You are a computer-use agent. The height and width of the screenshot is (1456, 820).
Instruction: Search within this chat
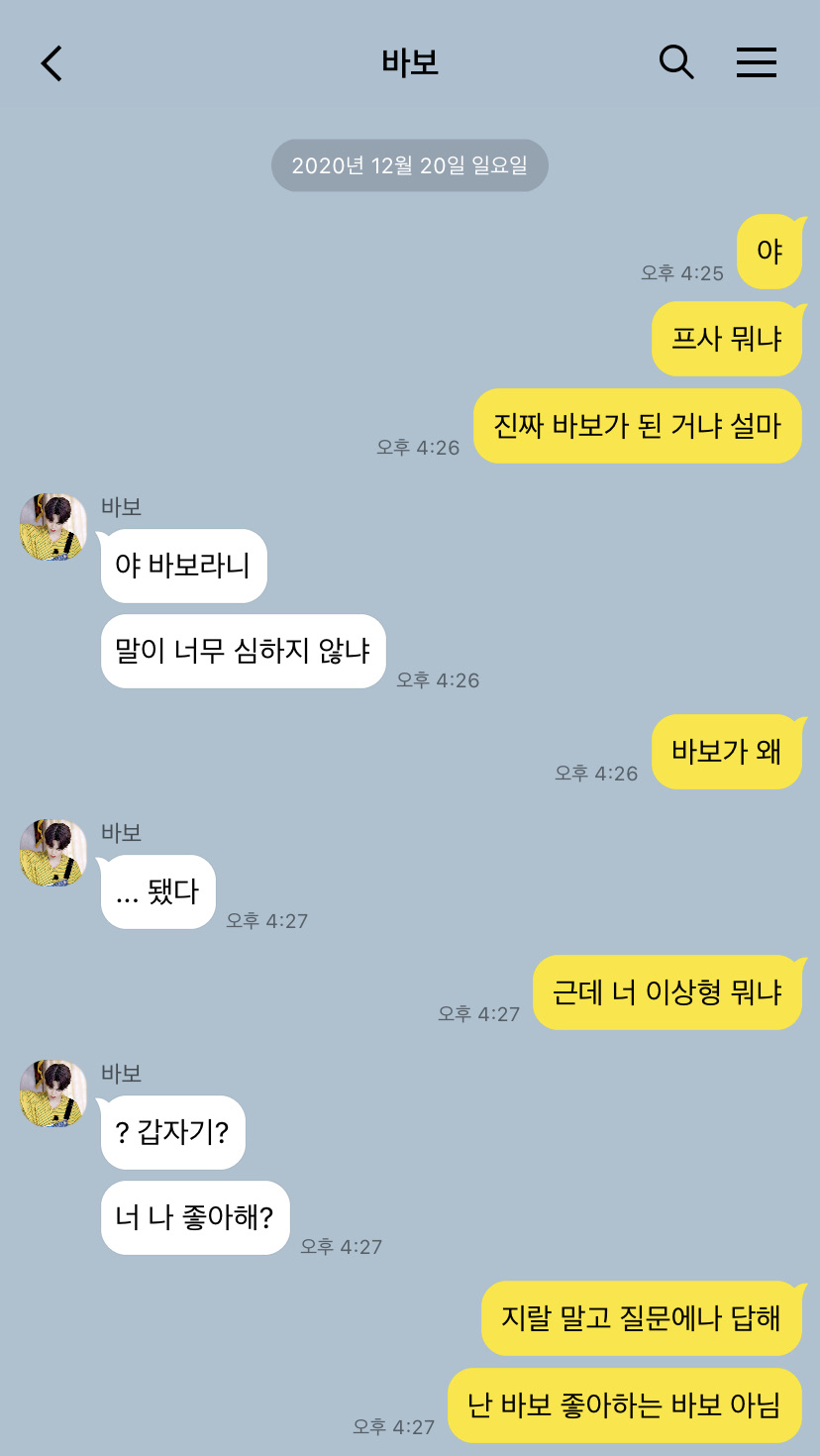click(x=676, y=62)
